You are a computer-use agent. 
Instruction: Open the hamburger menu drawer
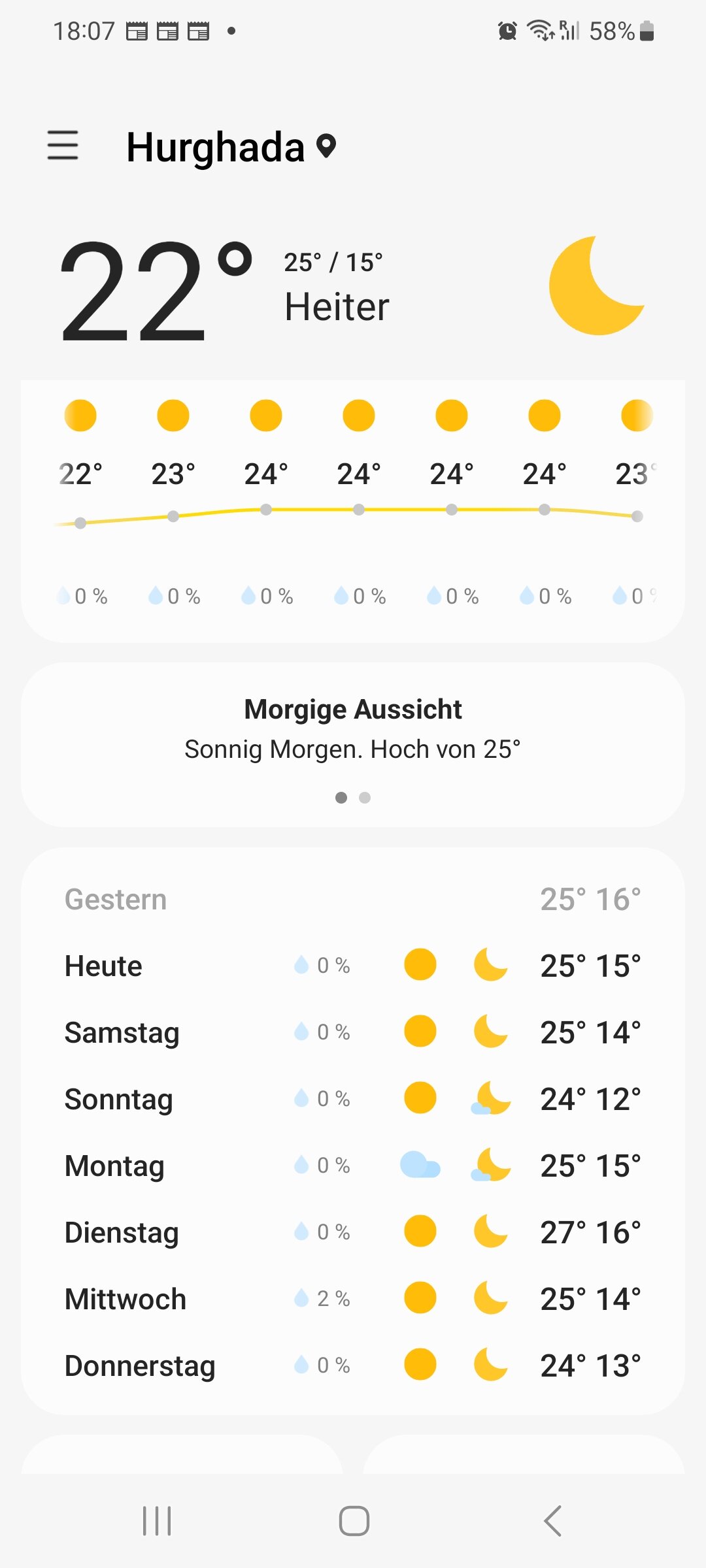tap(63, 145)
